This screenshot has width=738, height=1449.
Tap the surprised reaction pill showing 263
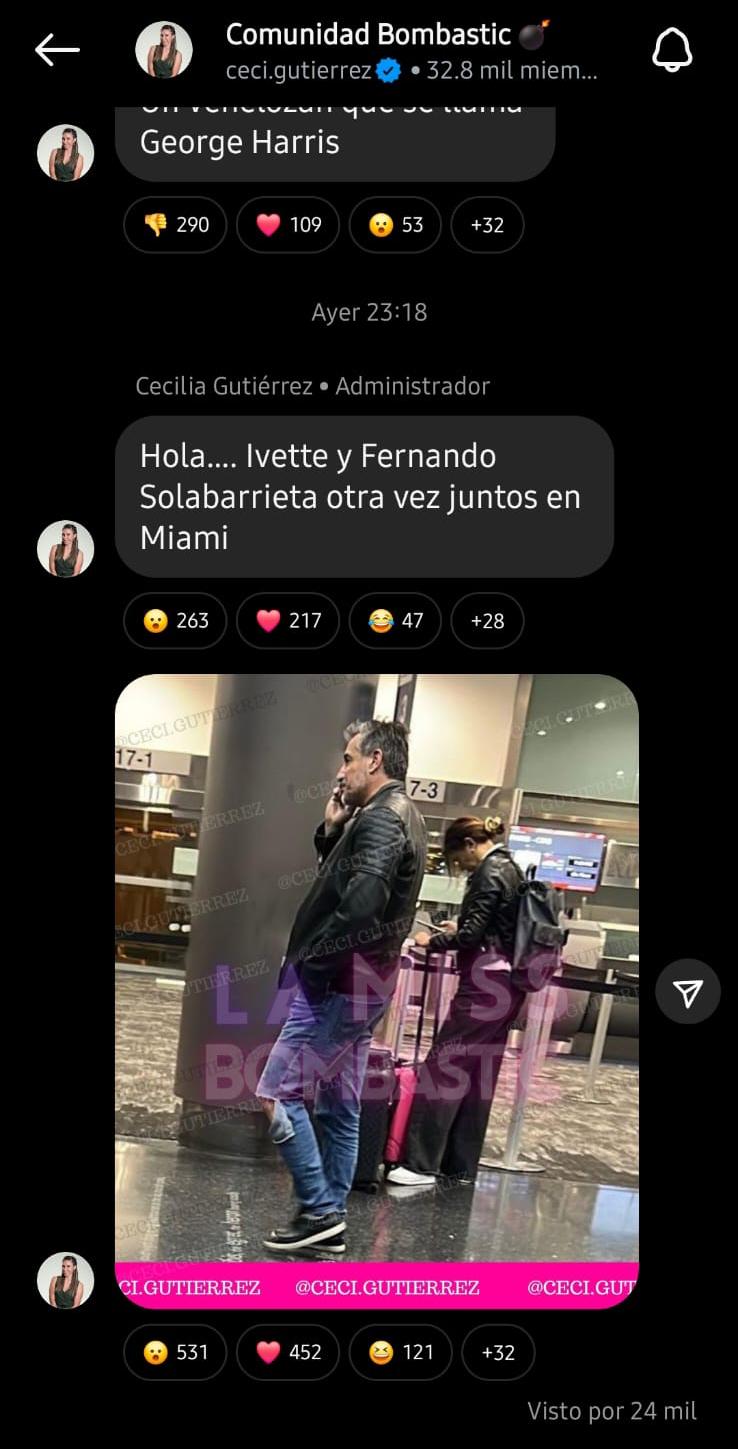(x=175, y=621)
